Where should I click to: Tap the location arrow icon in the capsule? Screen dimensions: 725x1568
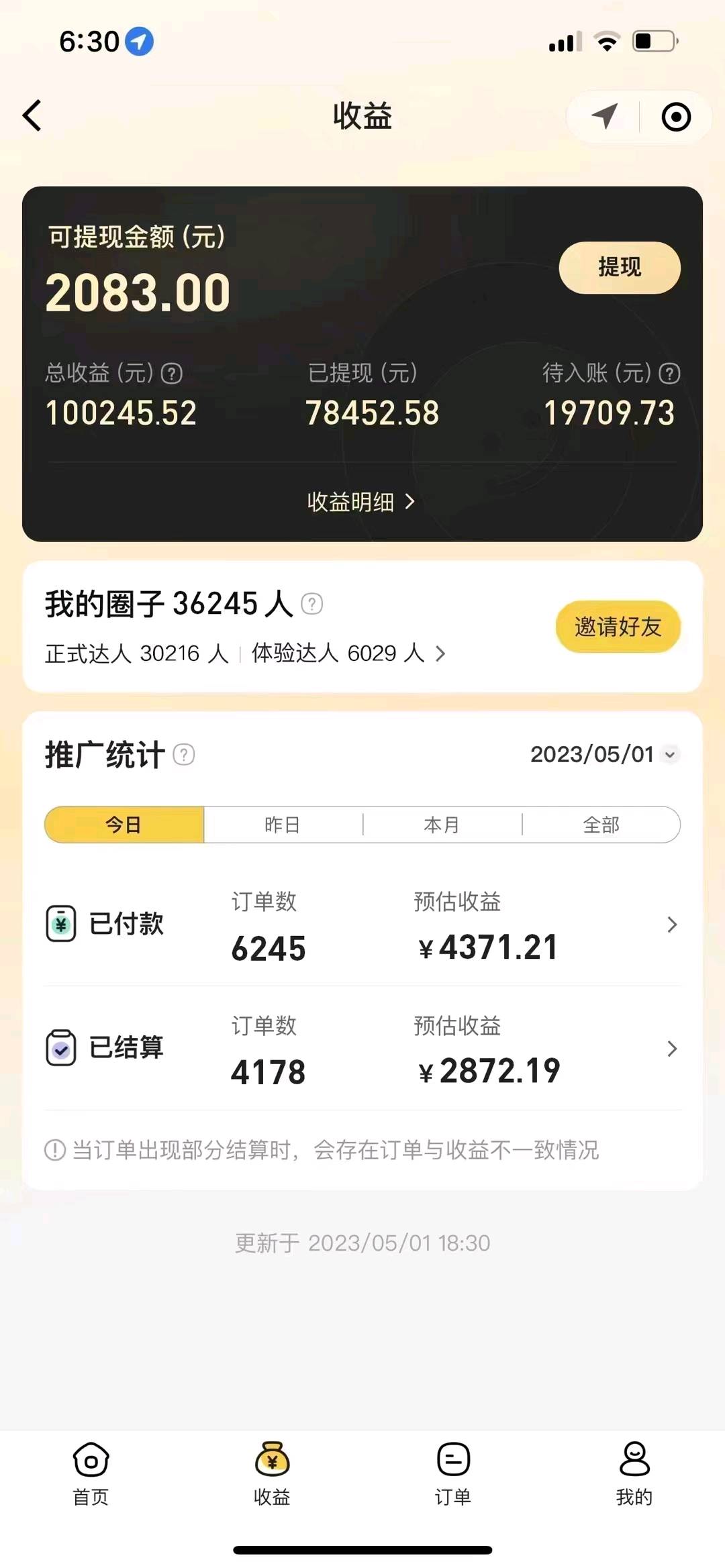pyautogui.click(x=604, y=117)
